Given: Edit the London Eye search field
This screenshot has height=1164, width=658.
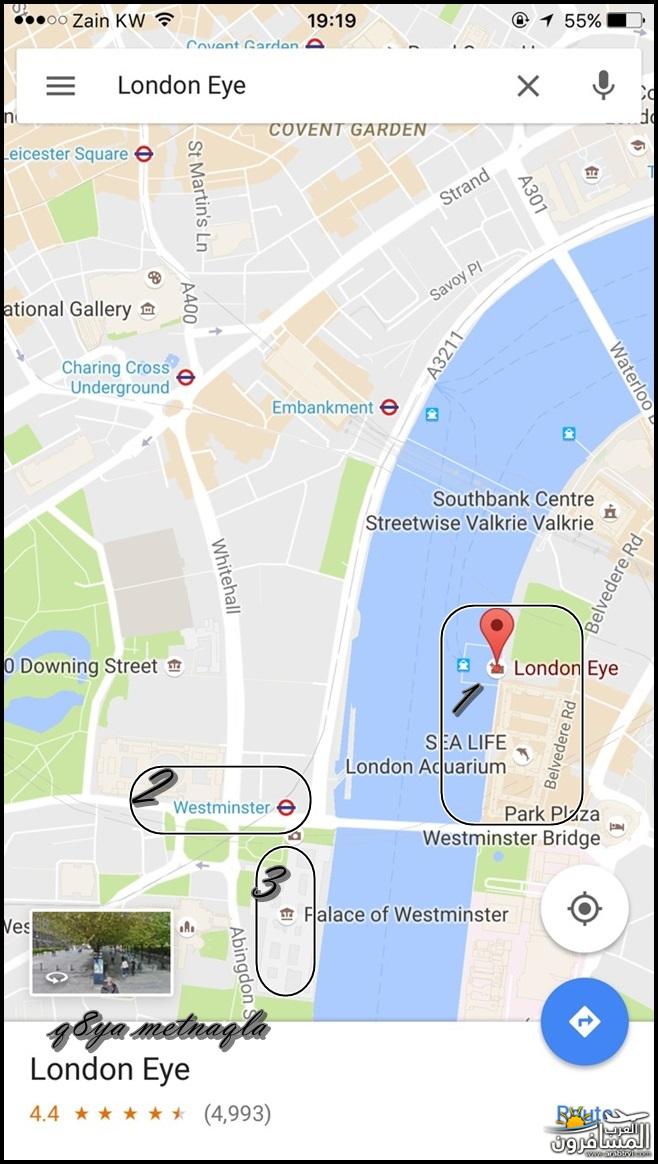Looking at the screenshot, I should click(300, 86).
